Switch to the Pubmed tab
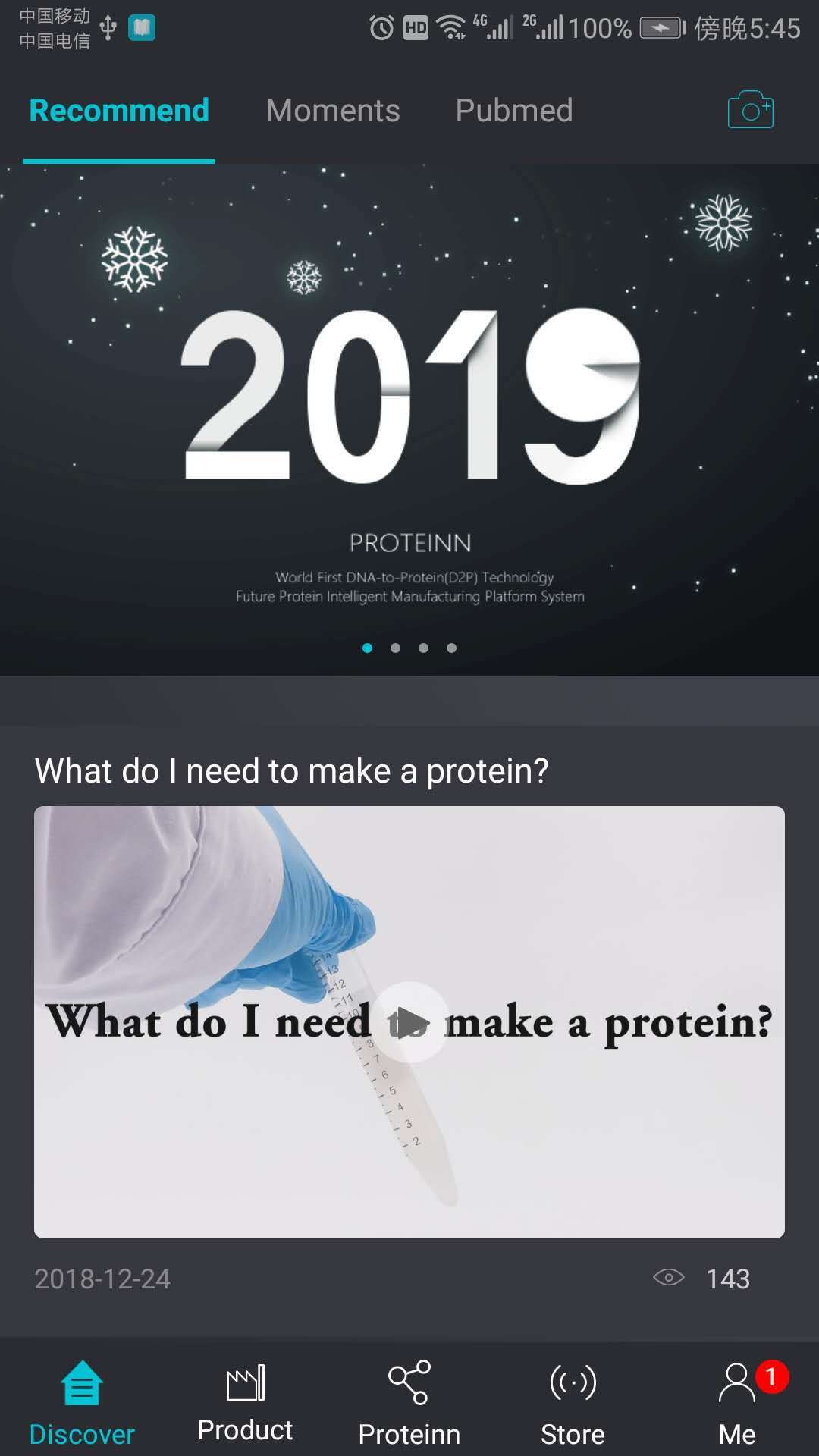 point(514,111)
